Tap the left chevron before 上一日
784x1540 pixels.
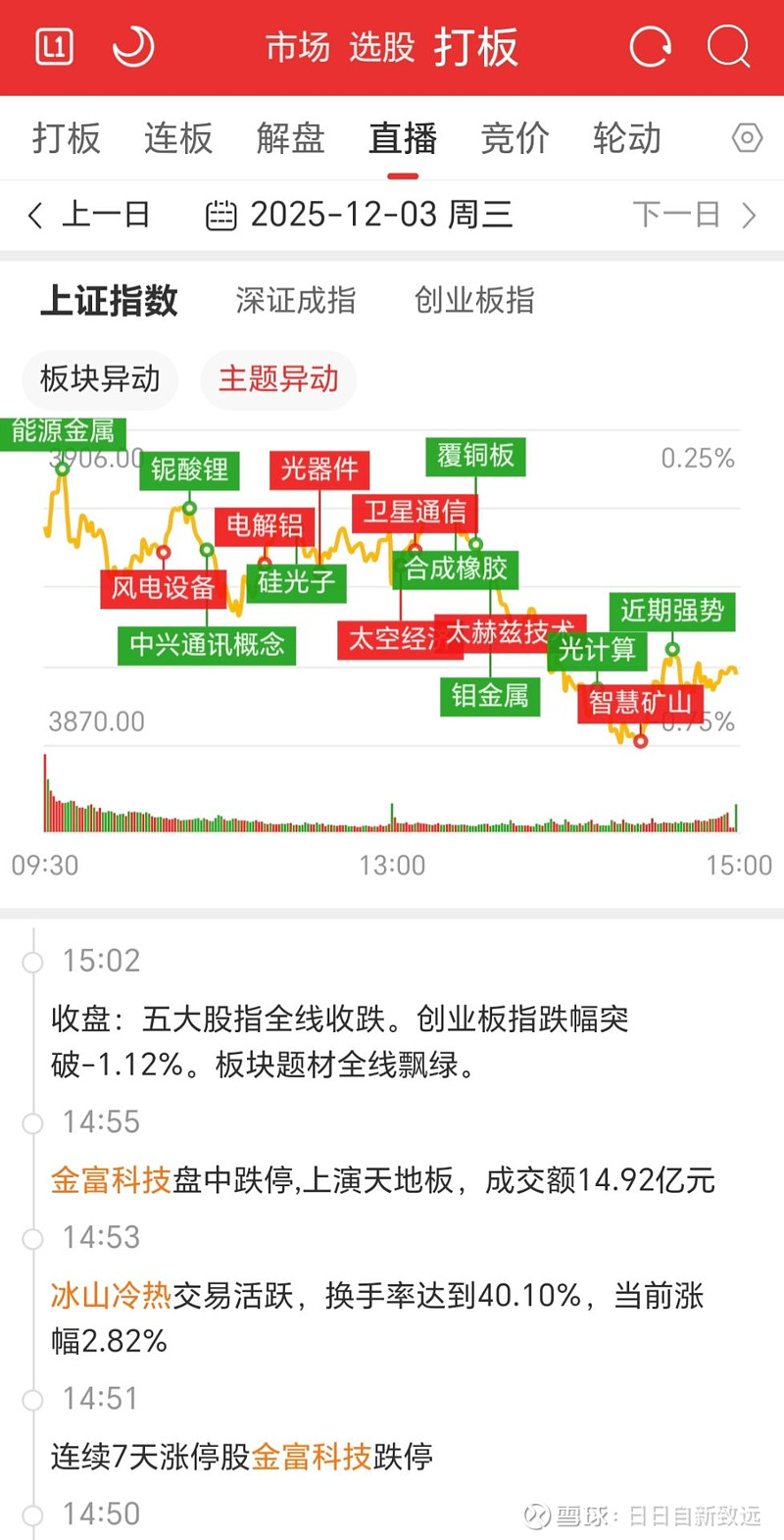click(35, 214)
